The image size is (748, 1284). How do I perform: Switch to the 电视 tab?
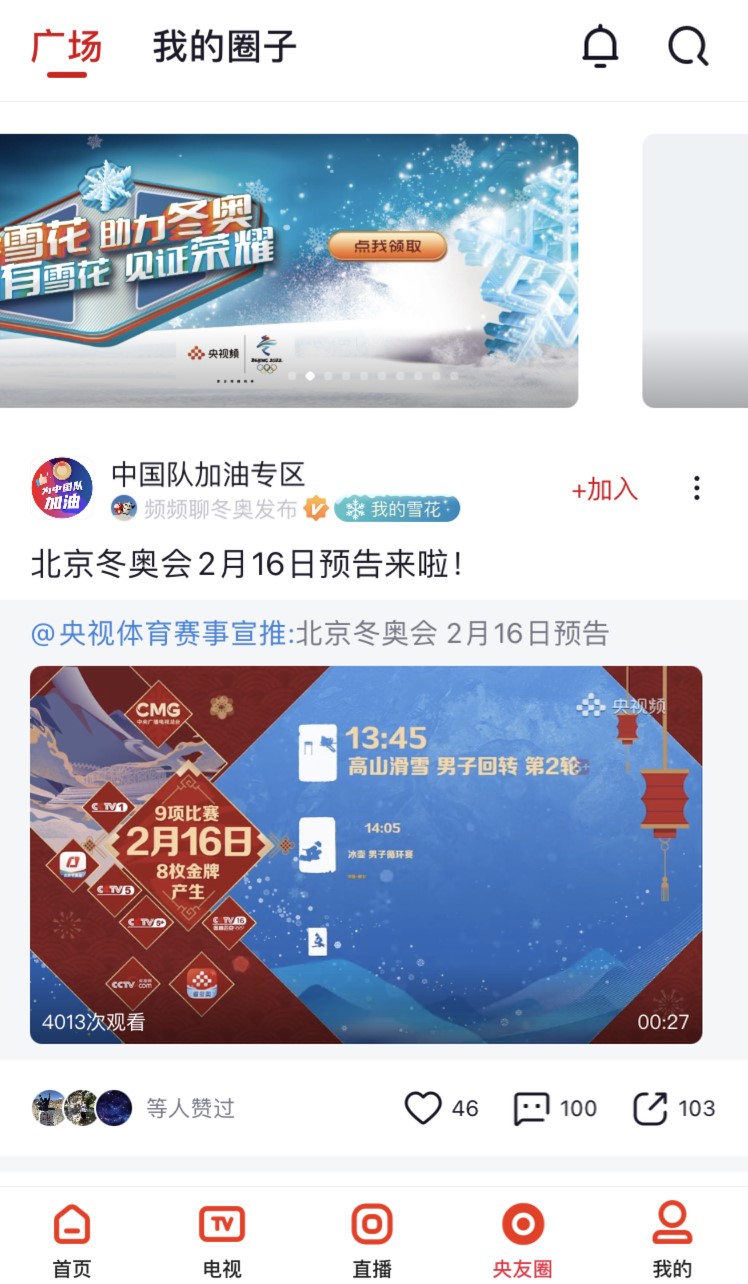(x=222, y=1240)
